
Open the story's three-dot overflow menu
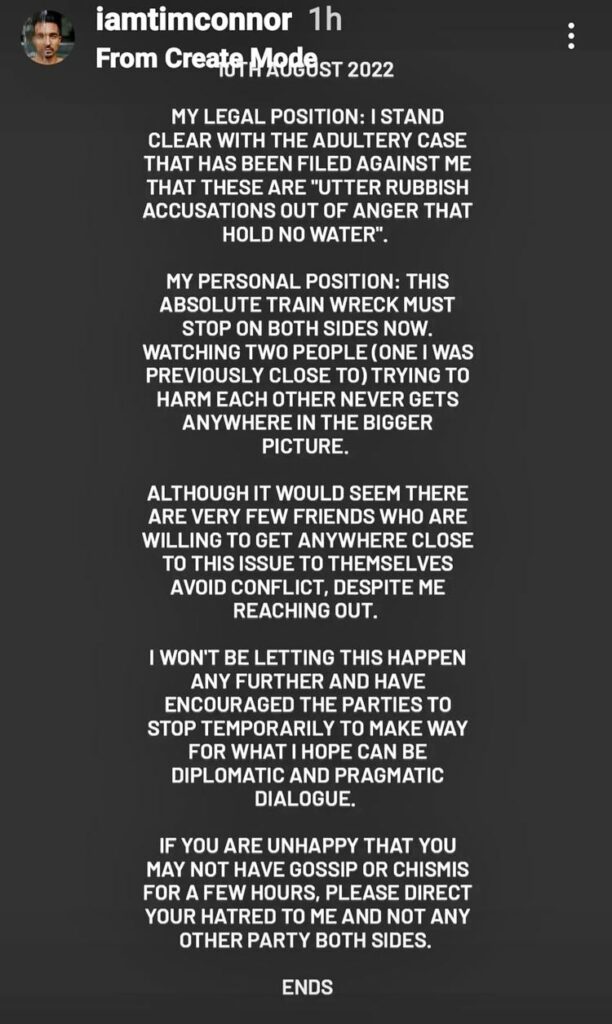tap(572, 36)
